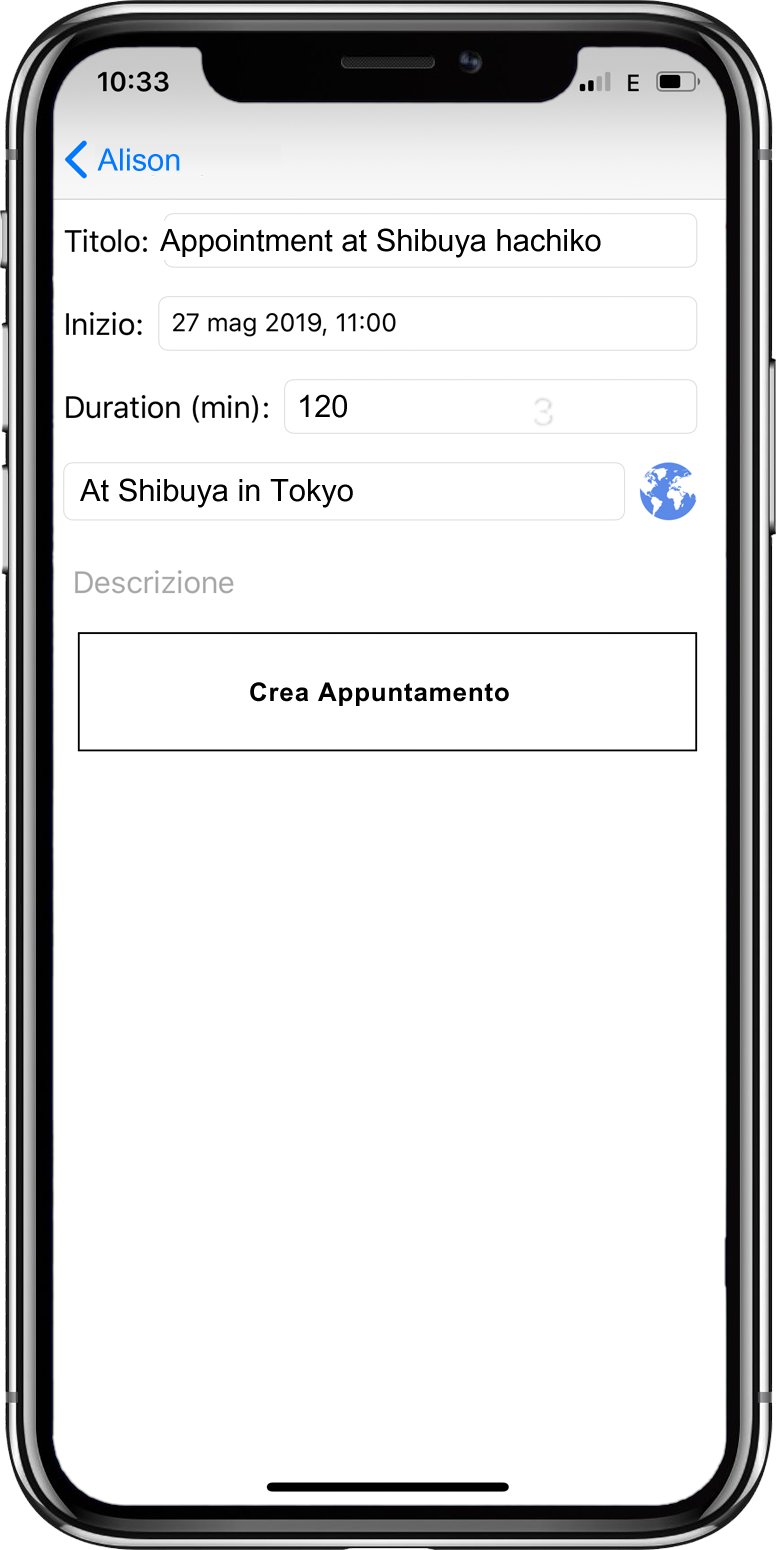Tap Crea Appuntamento button

(387, 692)
